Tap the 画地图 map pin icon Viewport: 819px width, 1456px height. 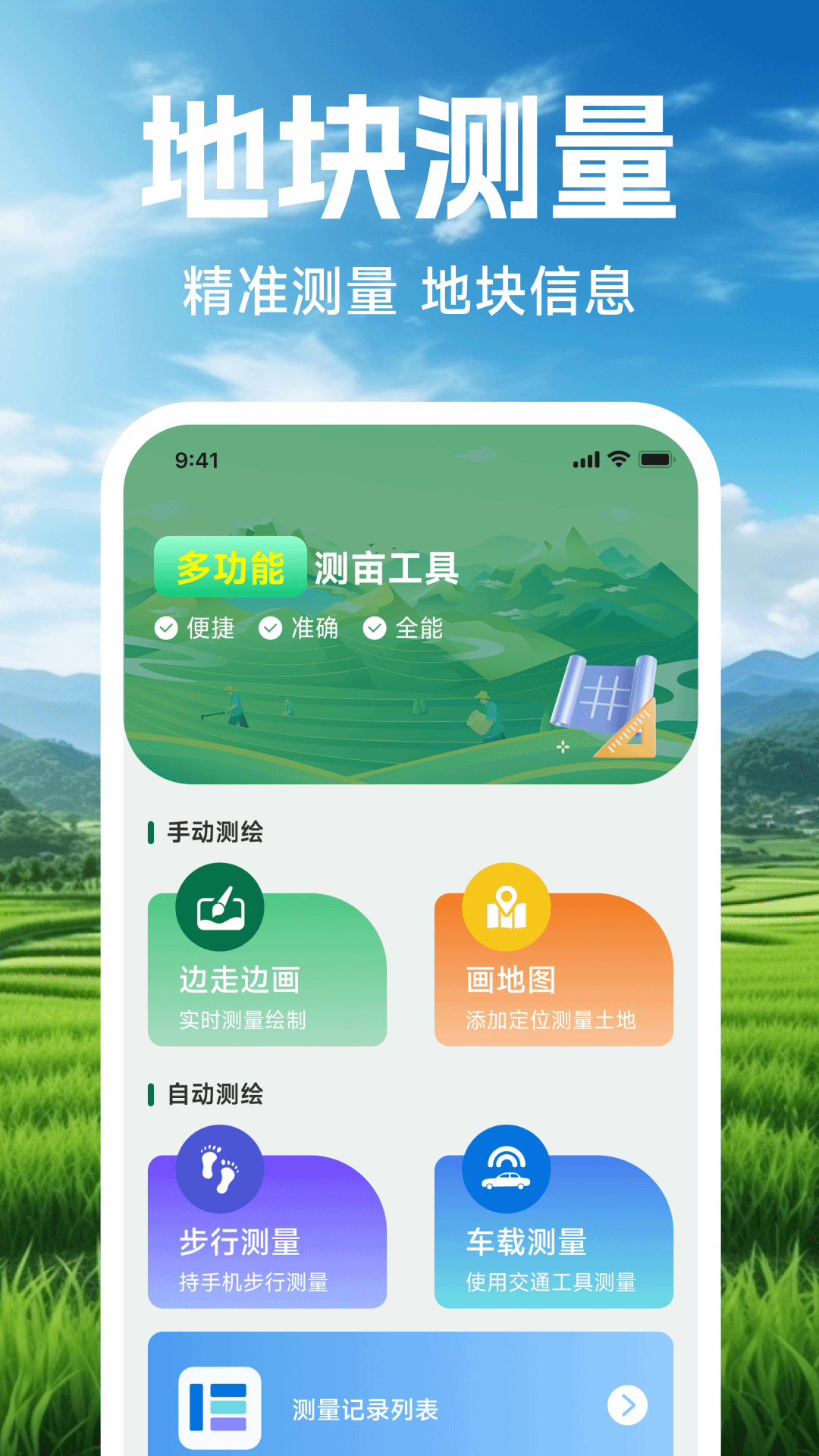(x=507, y=908)
